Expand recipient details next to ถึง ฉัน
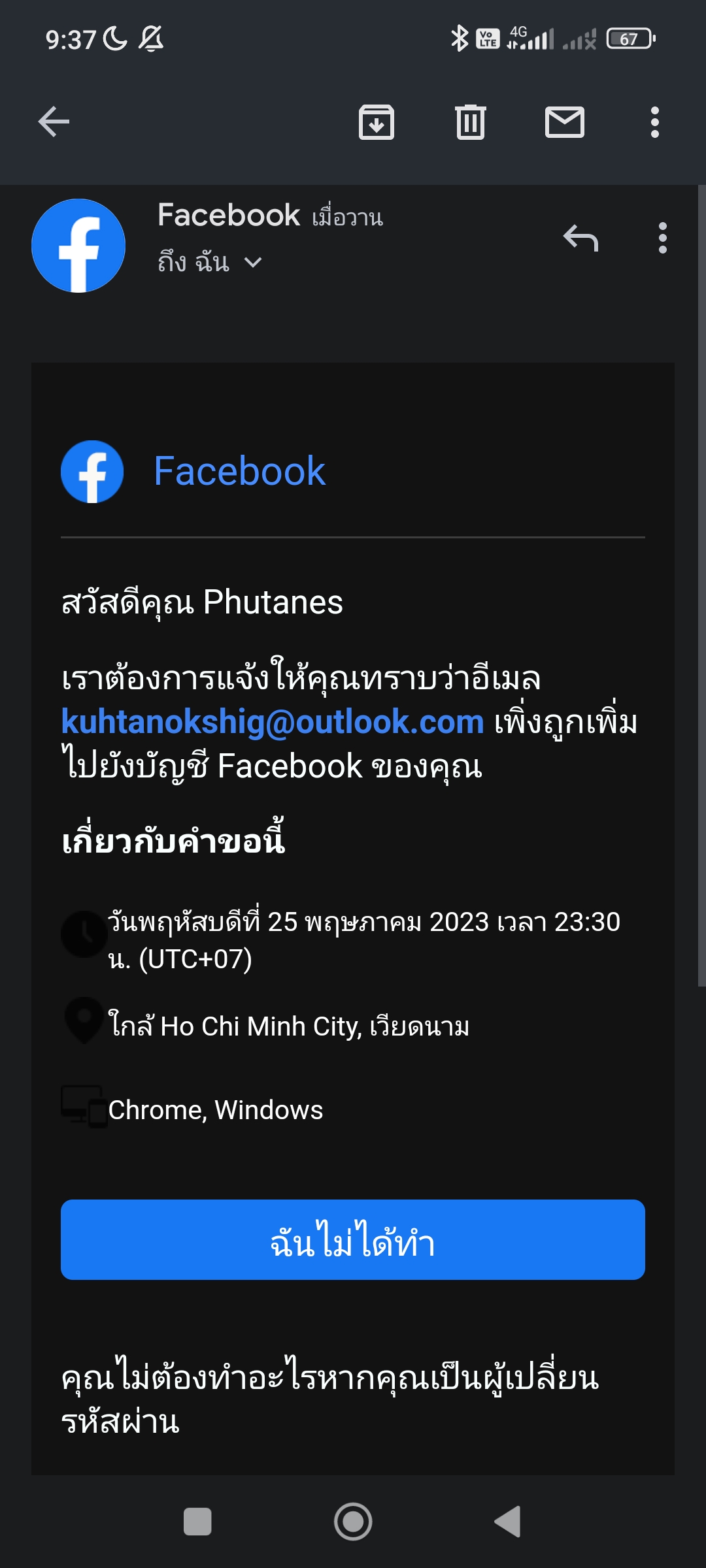The height and width of the screenshot is (1568, 706). point(252,263)
